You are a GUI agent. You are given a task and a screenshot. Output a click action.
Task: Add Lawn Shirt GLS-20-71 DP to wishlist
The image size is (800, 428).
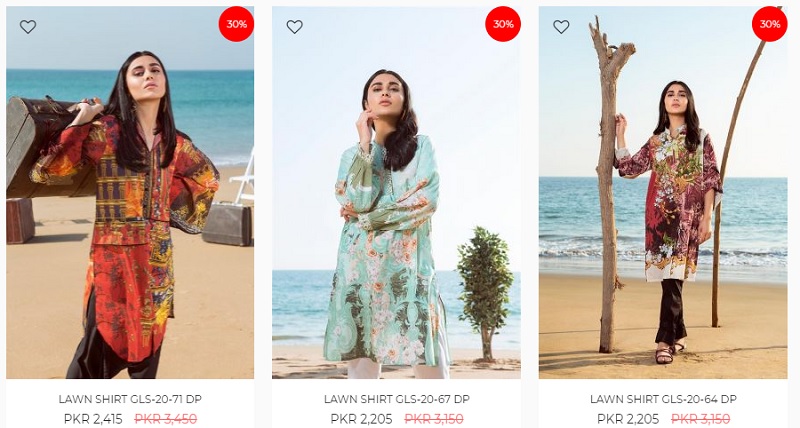pyautogui.click(x=28, y=27)
